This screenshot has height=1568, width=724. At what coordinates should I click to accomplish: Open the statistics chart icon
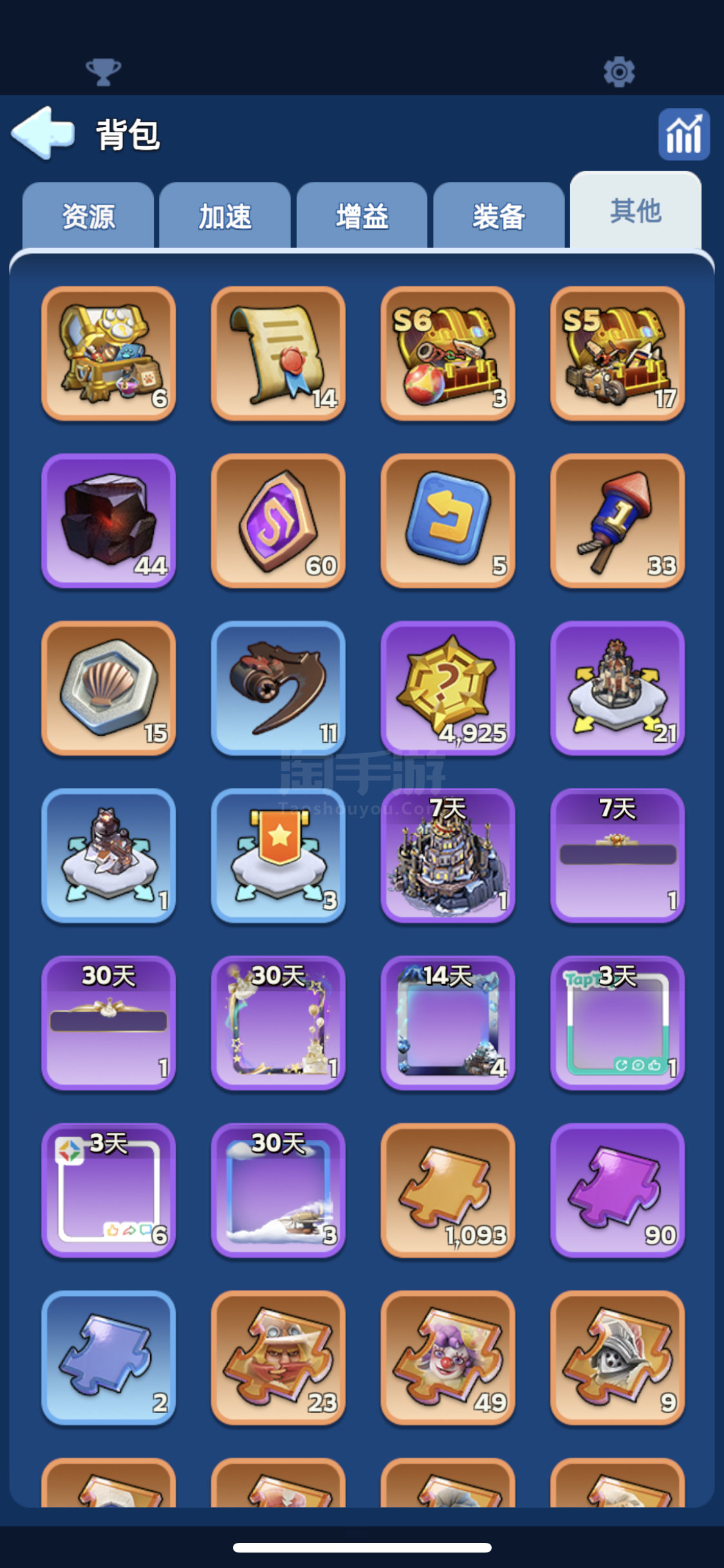coord(683,134)
